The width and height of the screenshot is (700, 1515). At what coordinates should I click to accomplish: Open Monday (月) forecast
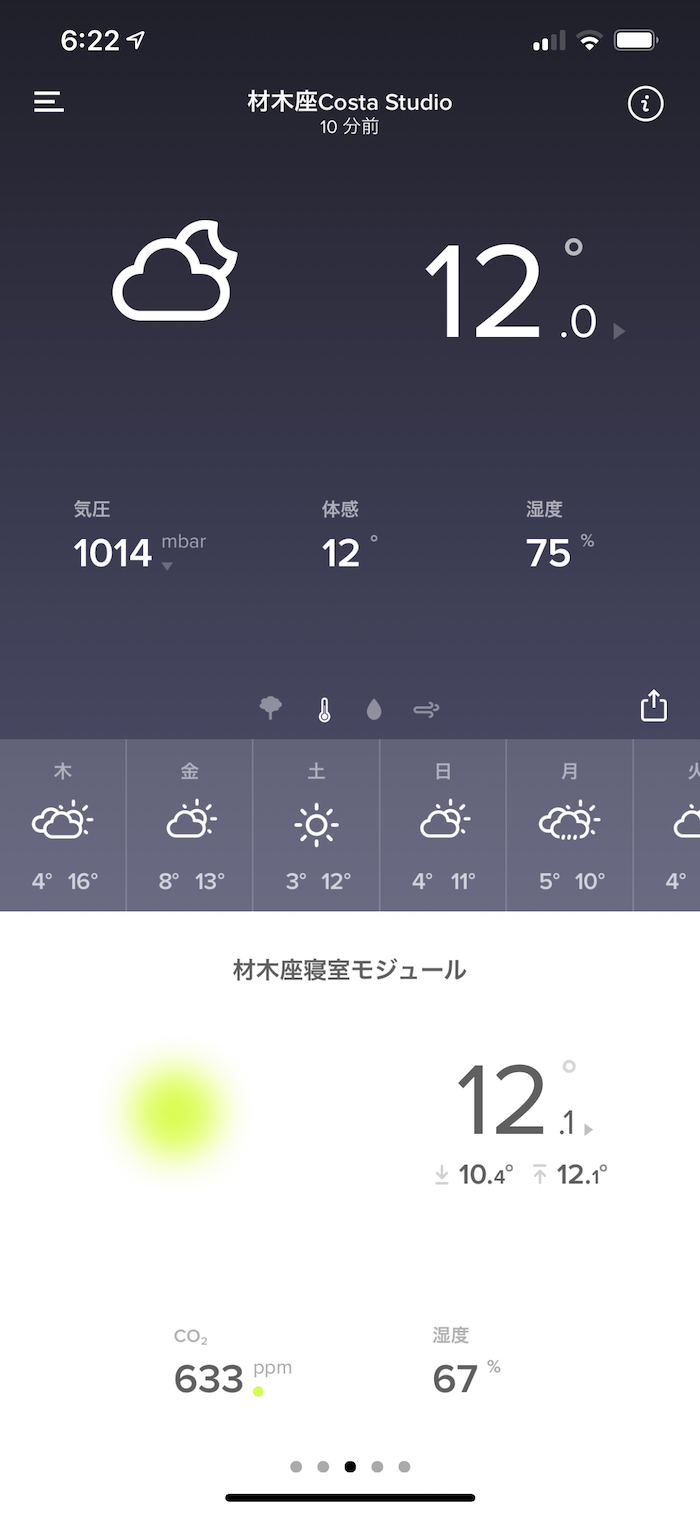pyautogui.click(x=570, y=825)
